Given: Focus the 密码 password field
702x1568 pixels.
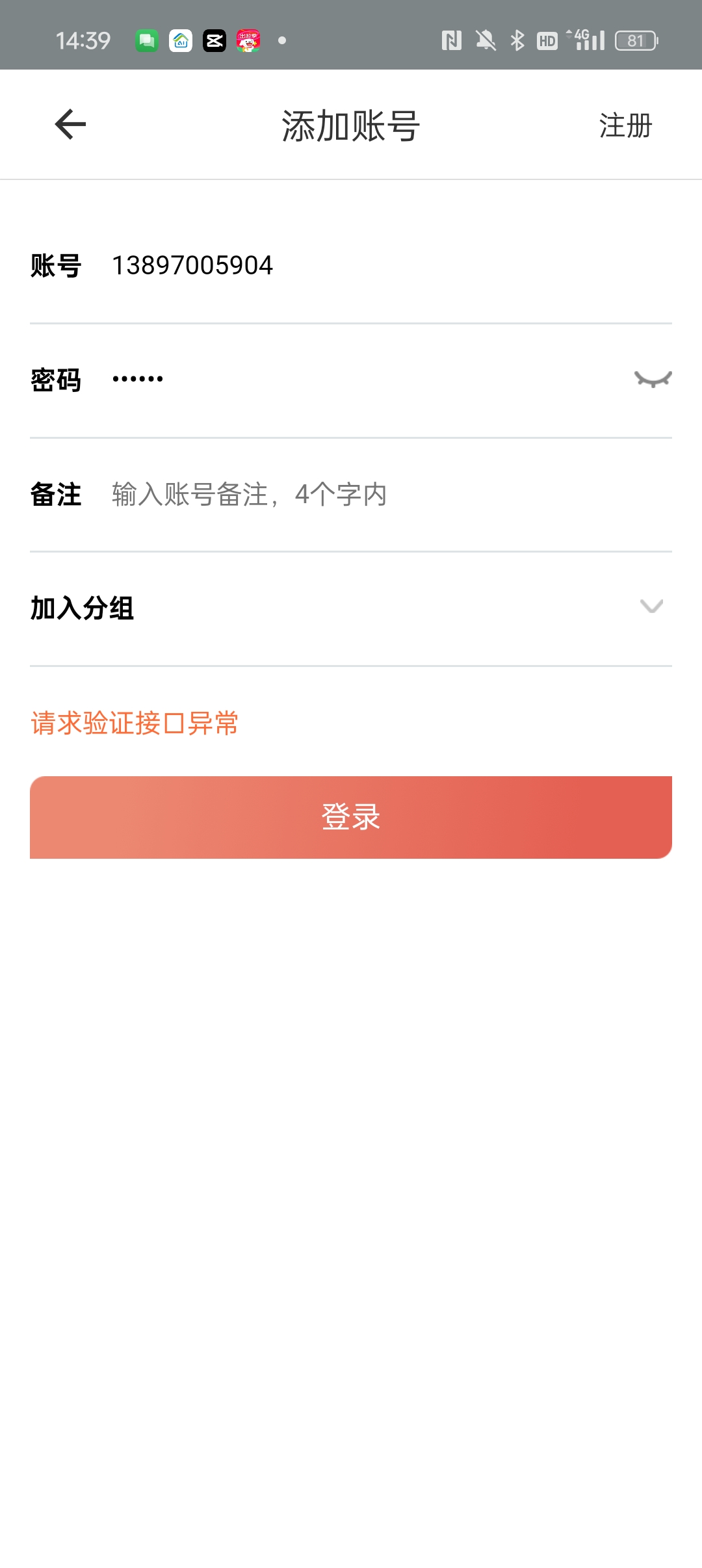Looking at the screenshot, I should click(x=364, y=379).
